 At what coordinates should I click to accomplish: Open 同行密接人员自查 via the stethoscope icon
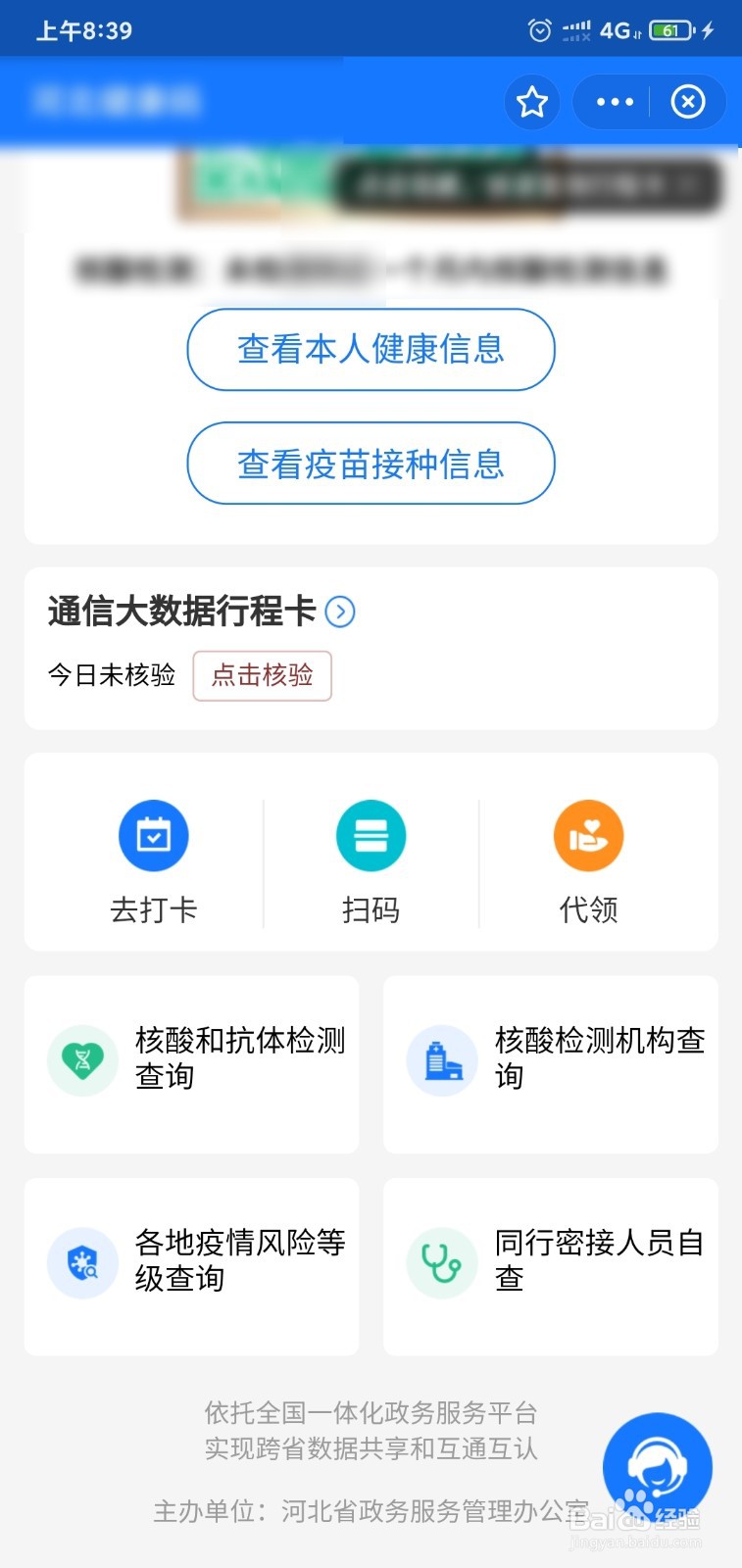click(x=441, y=1262)
